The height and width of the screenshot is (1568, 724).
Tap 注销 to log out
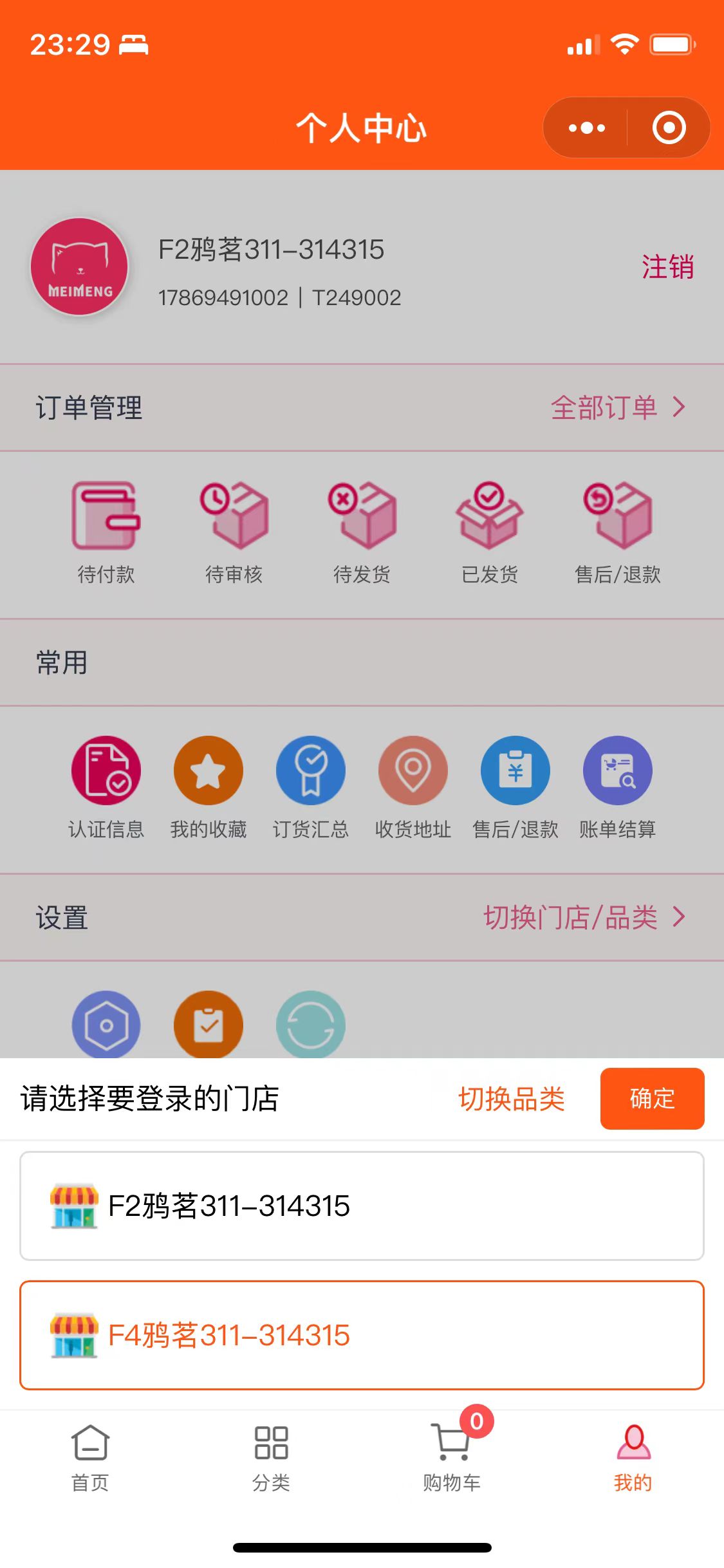[667, 266]
